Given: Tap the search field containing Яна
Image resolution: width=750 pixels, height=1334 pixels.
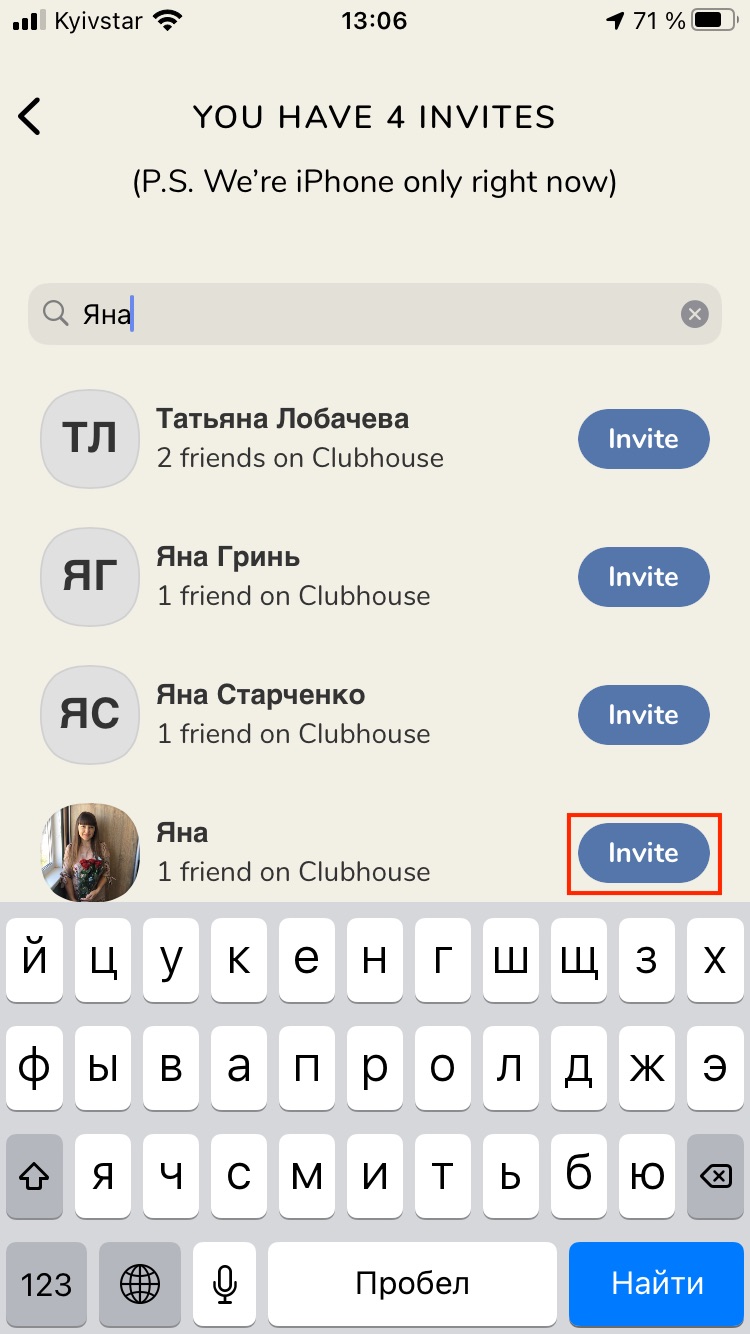Looking at the screenshot, I should (x=360, y=315).
